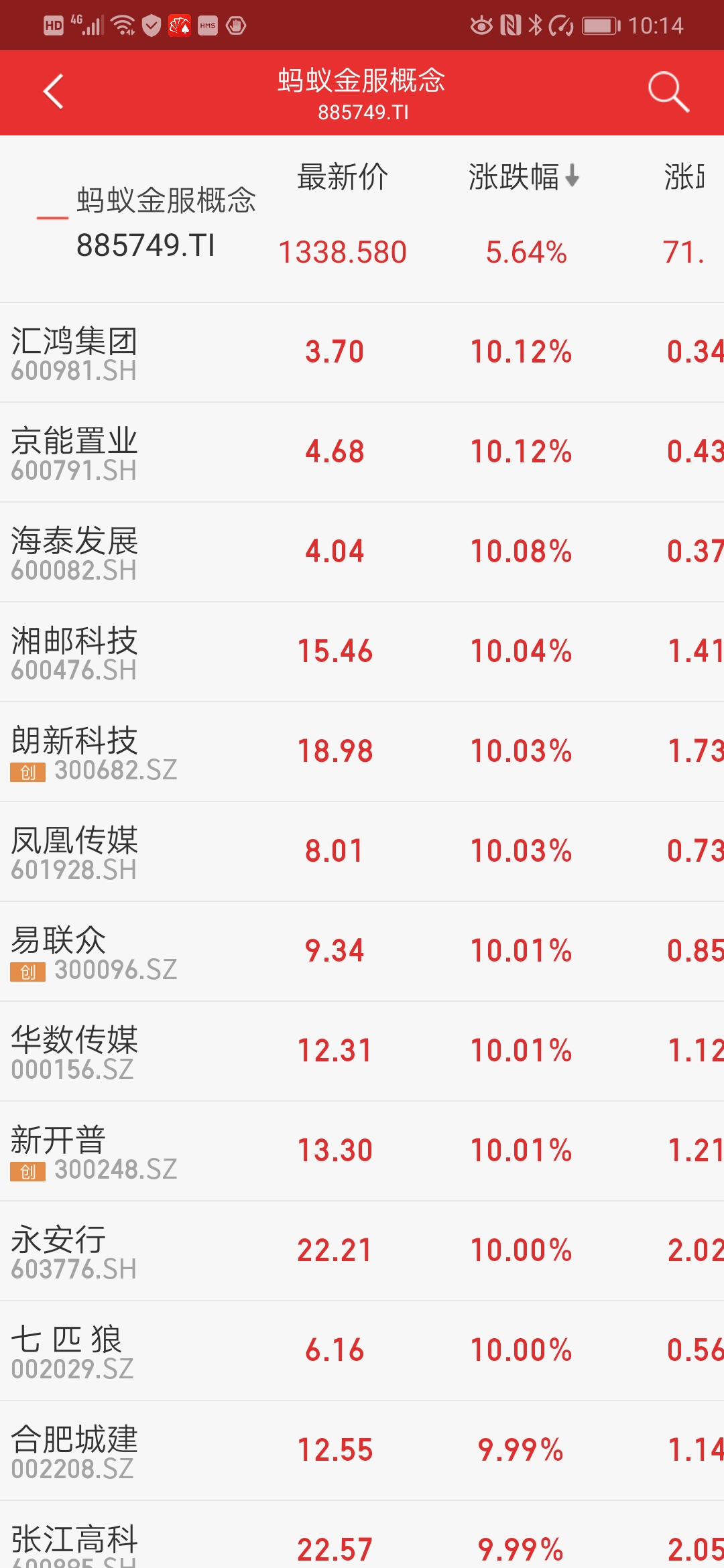Screen dimensions: 724x1568
Task: Go back using the top-left arrow
Action: pos(54,92)
